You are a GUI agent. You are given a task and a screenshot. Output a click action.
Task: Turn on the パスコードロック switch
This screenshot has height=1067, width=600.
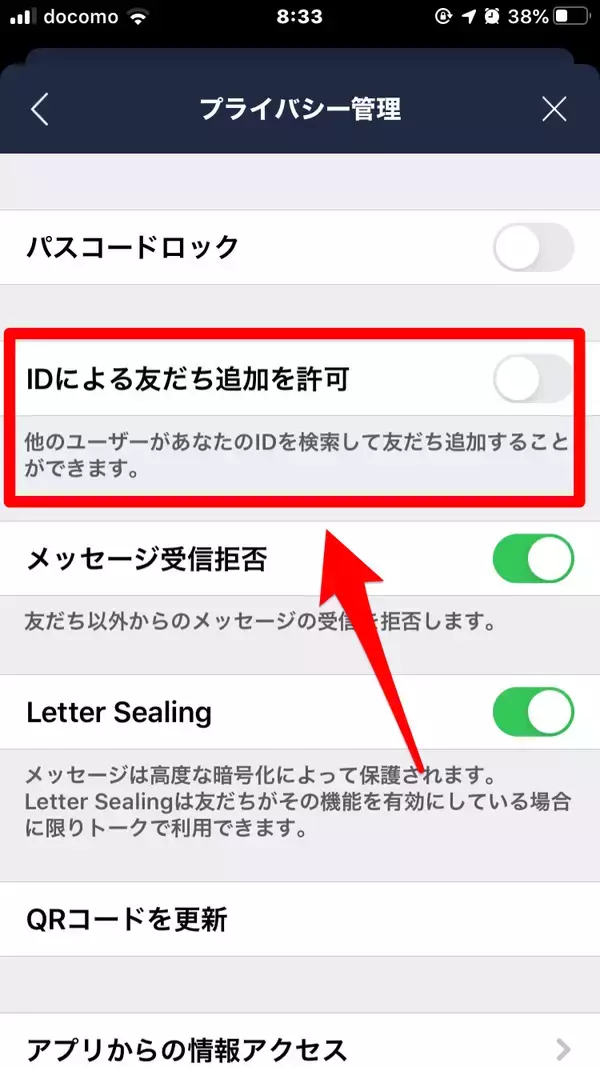pos(533,247)
